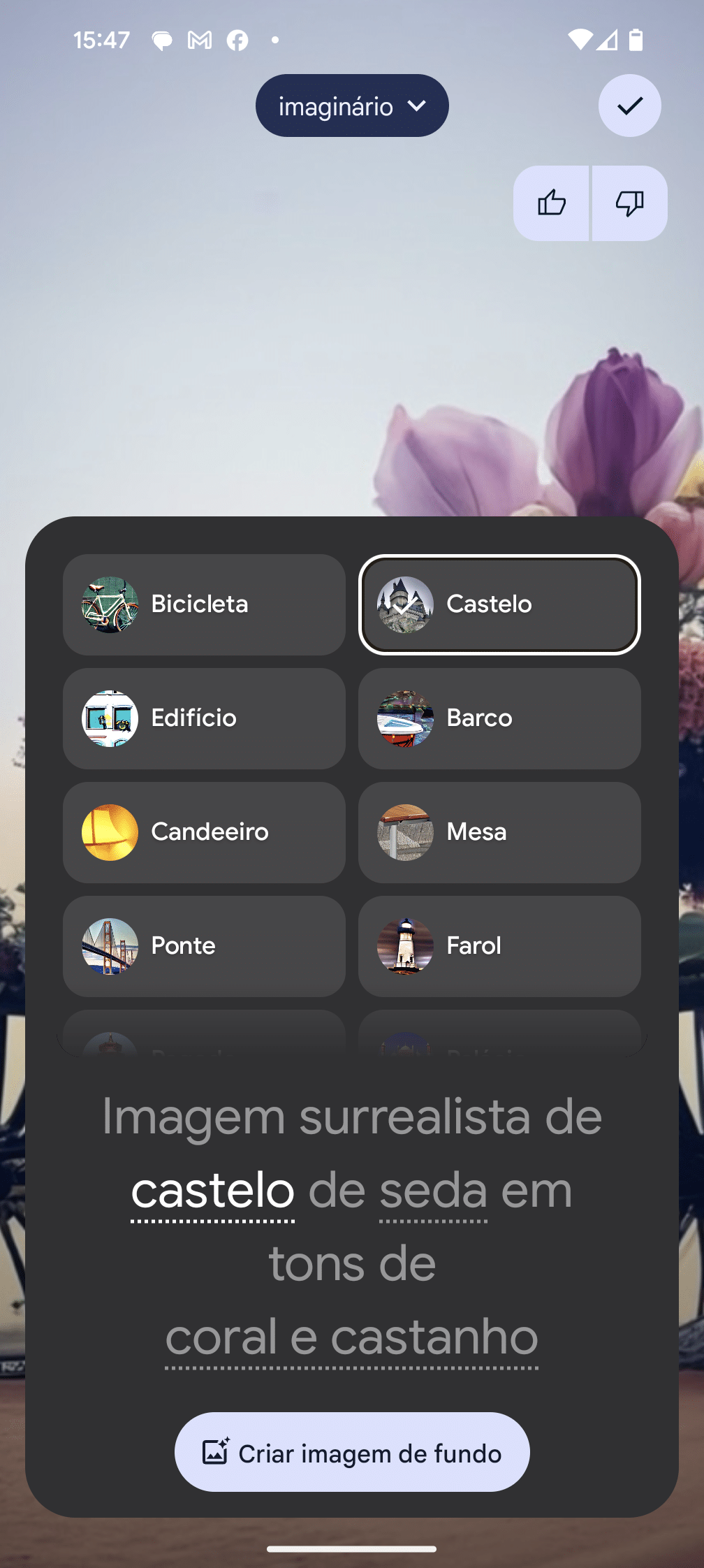Viewport: 704px width, 1568px height.
Task: Open the imaginário theme dropdown
Action: click(x=351, y=106)
